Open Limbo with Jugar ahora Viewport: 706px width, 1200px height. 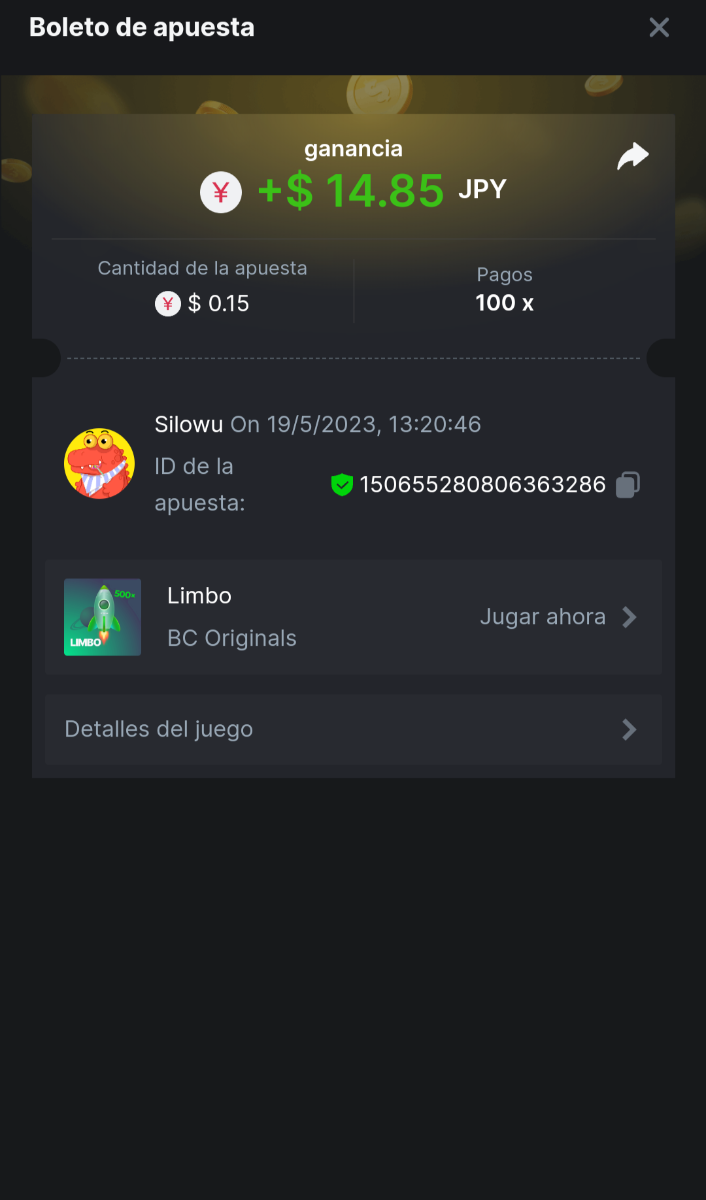coord(558,617)
